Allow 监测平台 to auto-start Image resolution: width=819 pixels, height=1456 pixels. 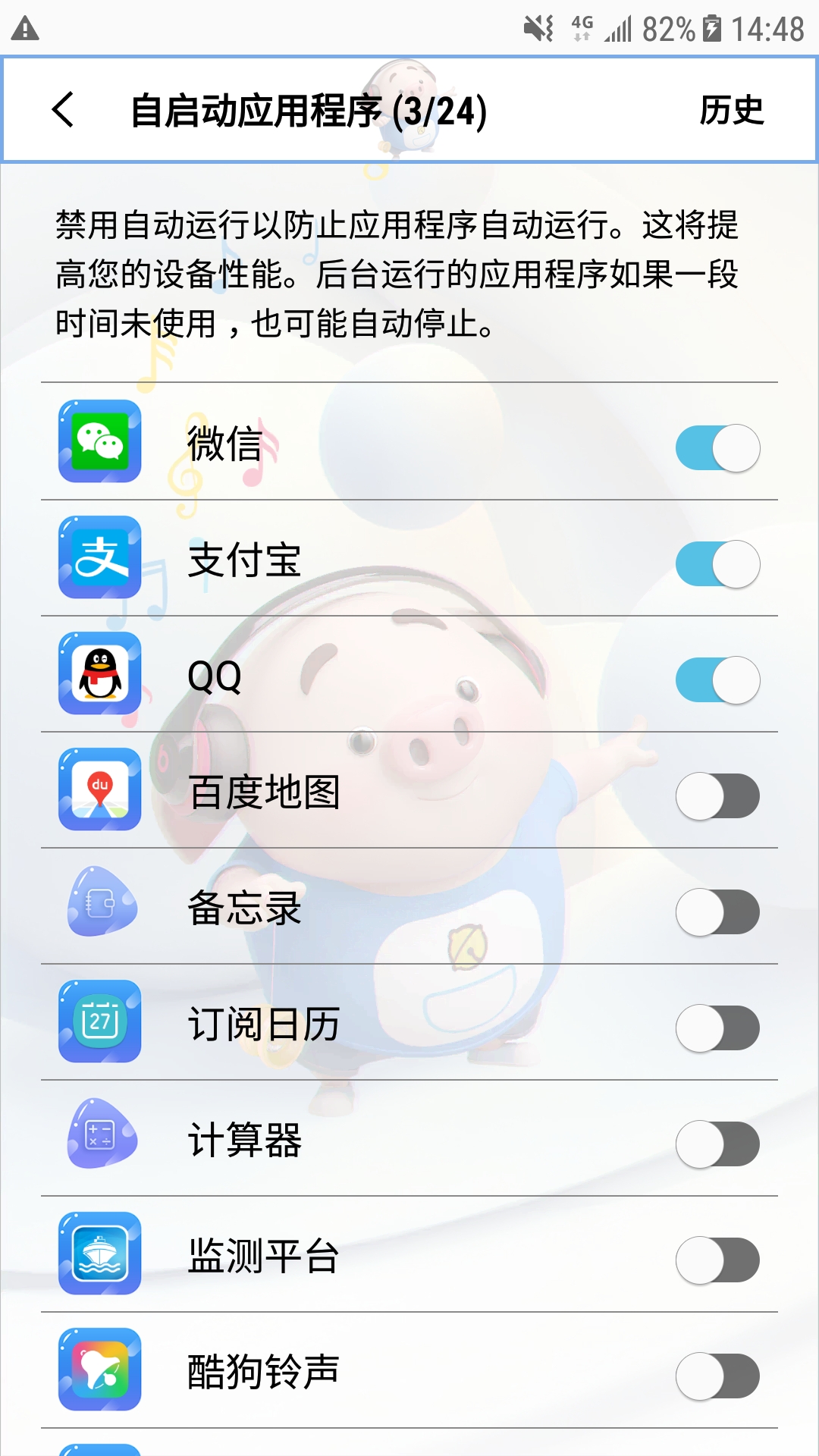point(717,1260)
